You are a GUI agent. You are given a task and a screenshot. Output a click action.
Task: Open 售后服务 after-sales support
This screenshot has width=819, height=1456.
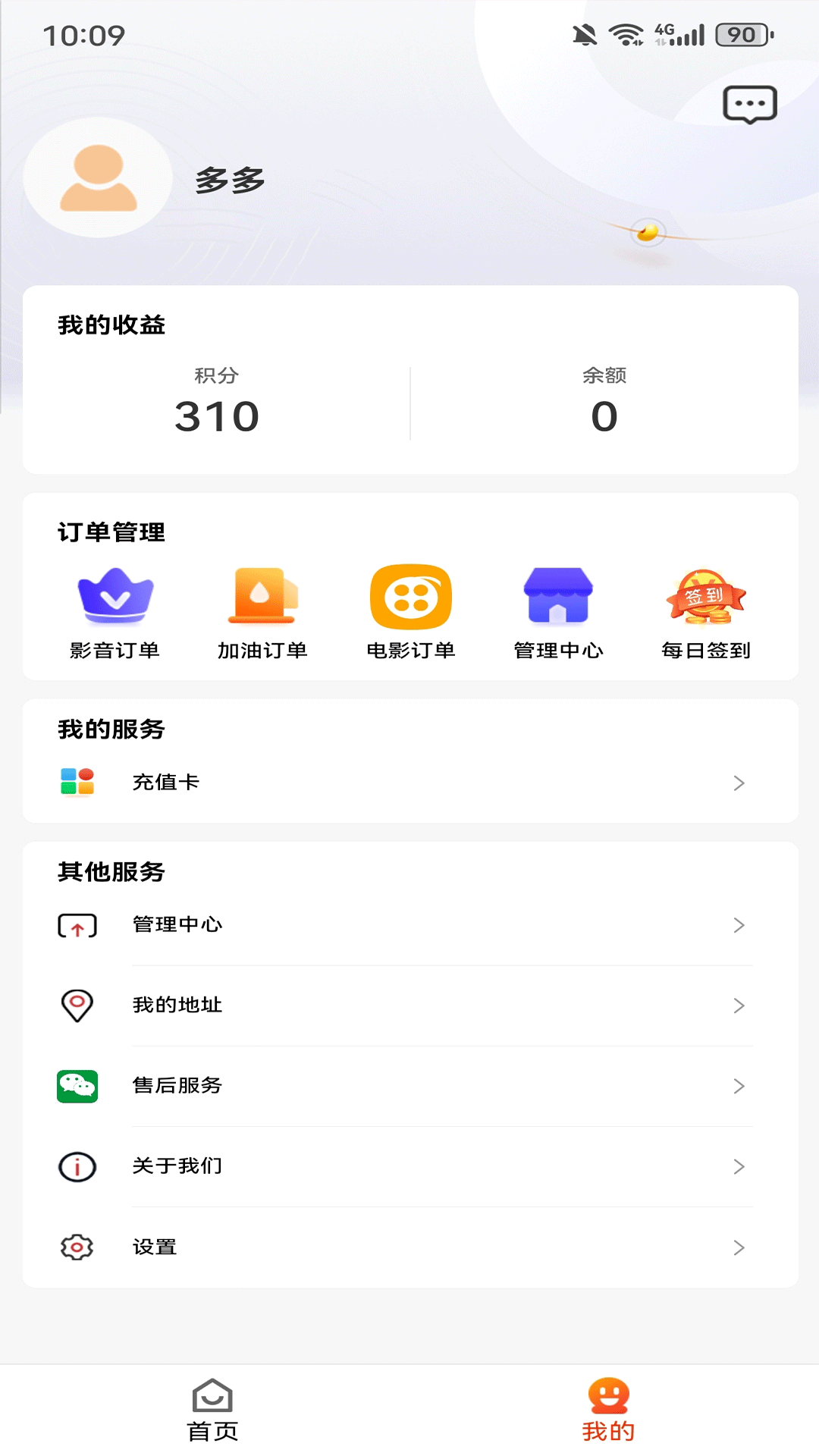pos(409,1086)
